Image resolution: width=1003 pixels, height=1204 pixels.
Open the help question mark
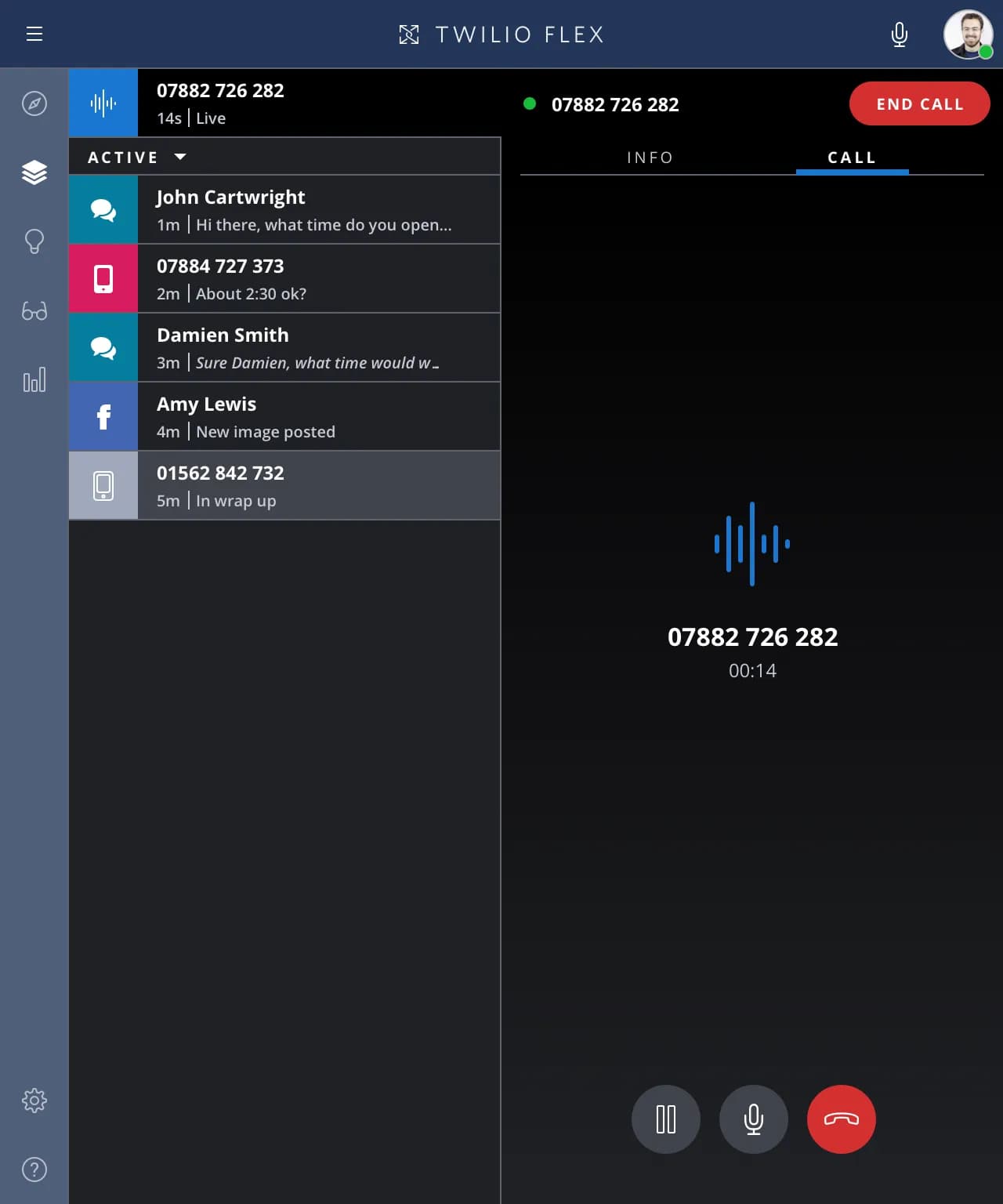(x=34, y=1170)
